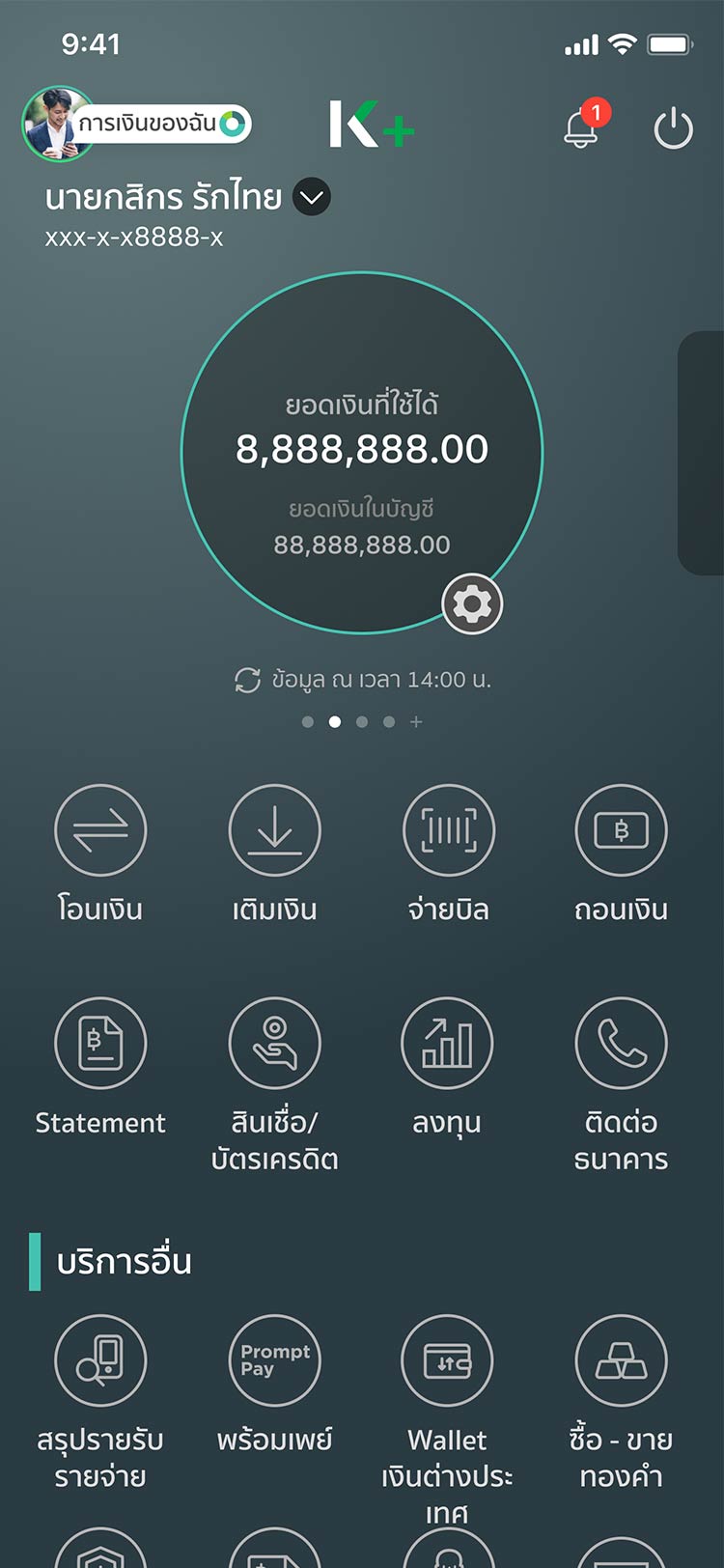724x1568 pixels.
Task: Open ซื้อ - ขายทองคำ gold trading
Action: tap(621, 1360)
